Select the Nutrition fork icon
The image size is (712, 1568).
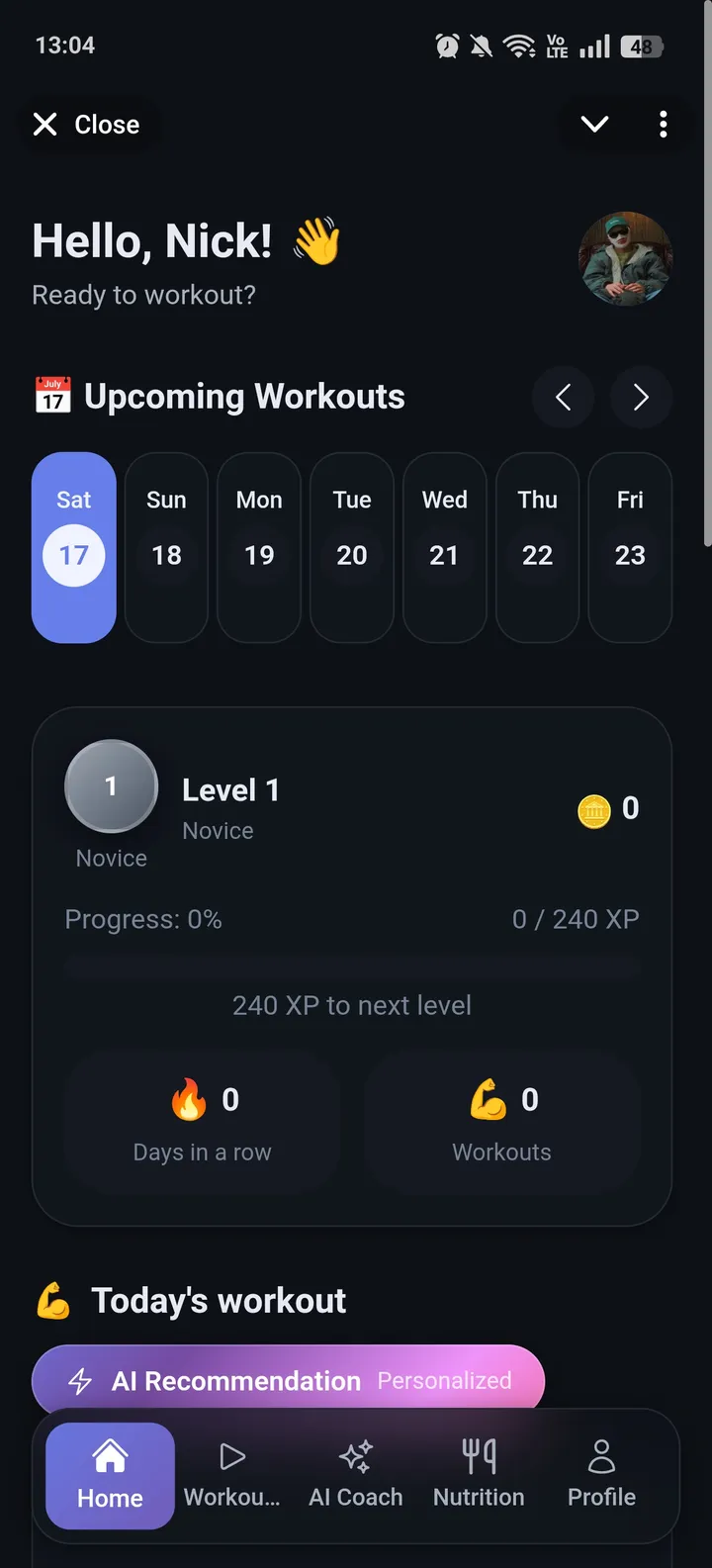[478, 1455]
